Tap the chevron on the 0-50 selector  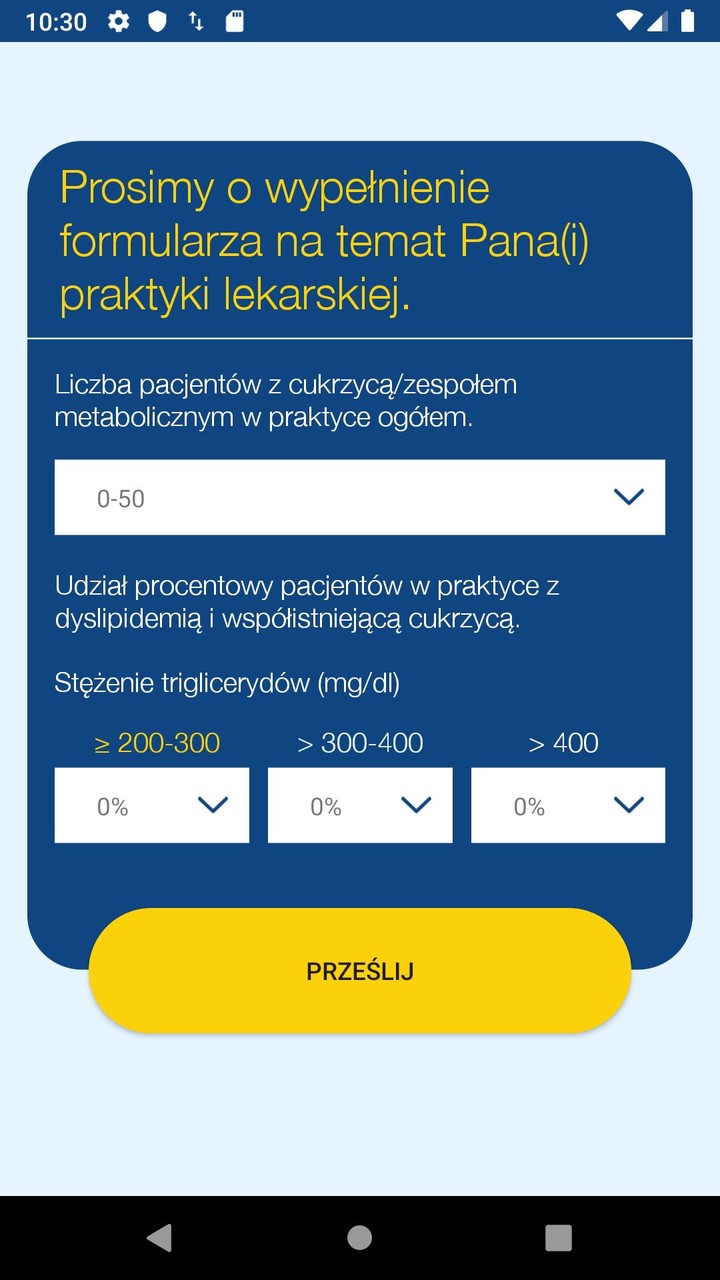(627, 497)
